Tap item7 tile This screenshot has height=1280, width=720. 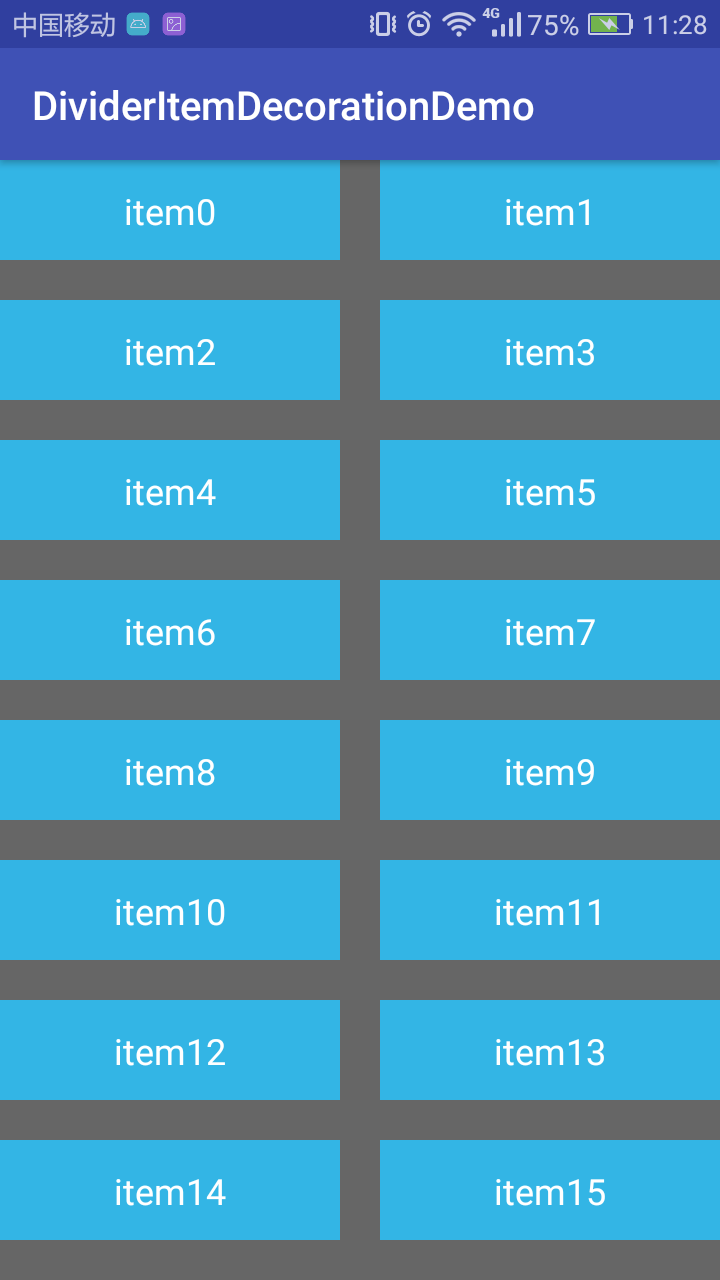tap(550, 630)
